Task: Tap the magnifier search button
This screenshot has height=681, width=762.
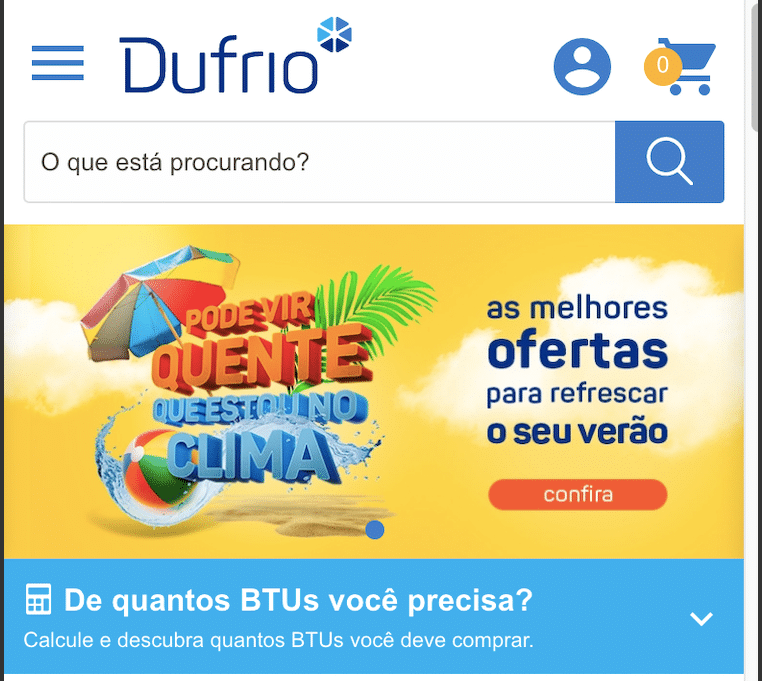Action: pos(669,162)
